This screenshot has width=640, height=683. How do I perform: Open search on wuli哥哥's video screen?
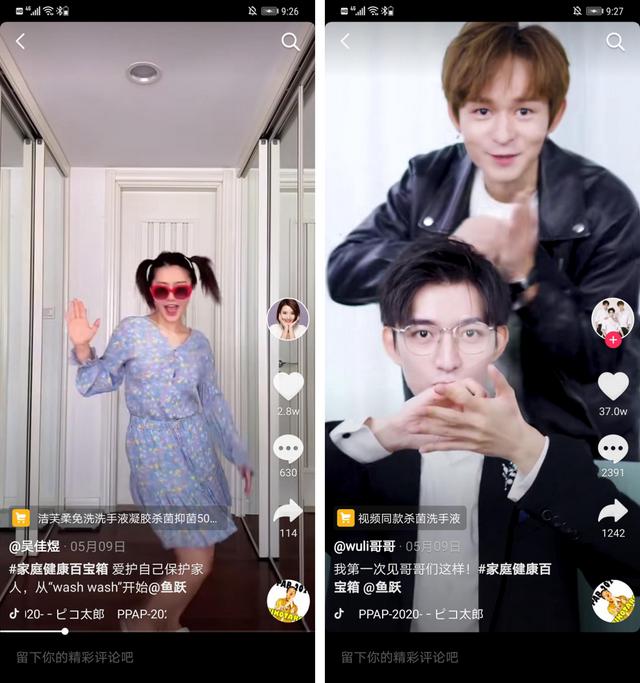[x=615, y=41]
